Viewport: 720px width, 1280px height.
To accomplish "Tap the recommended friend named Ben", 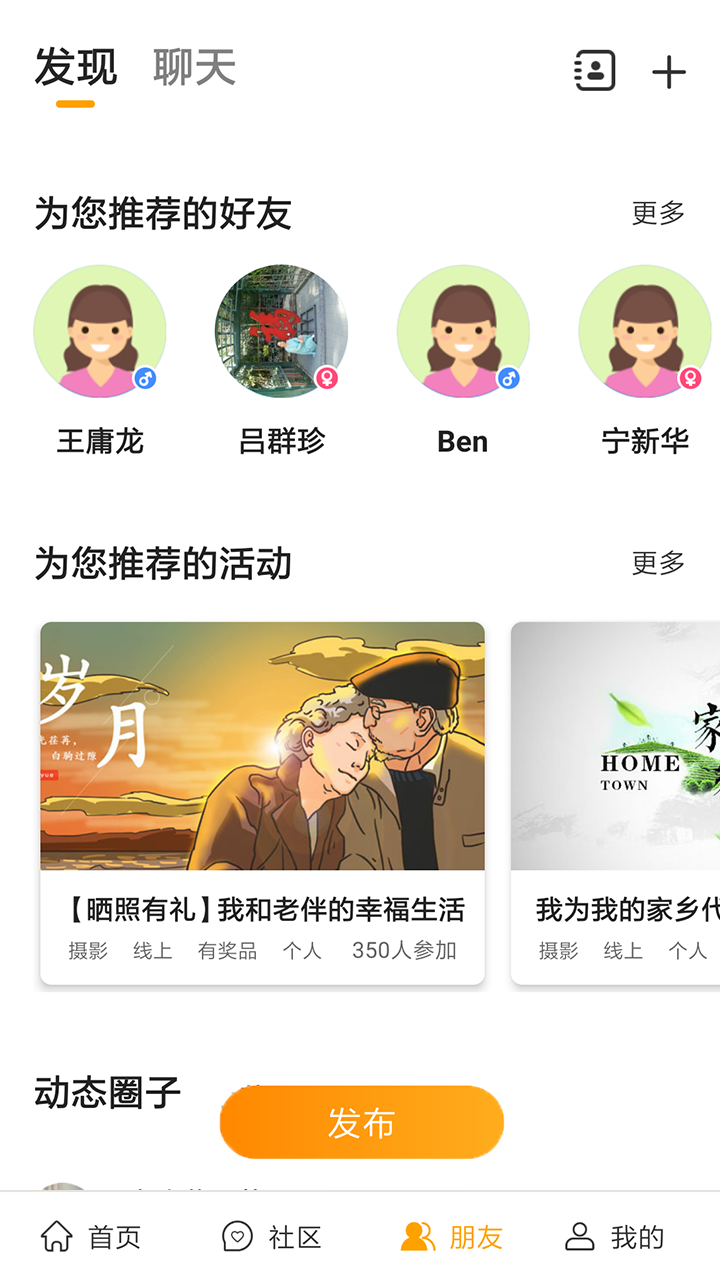I will [x=463, y=331].
